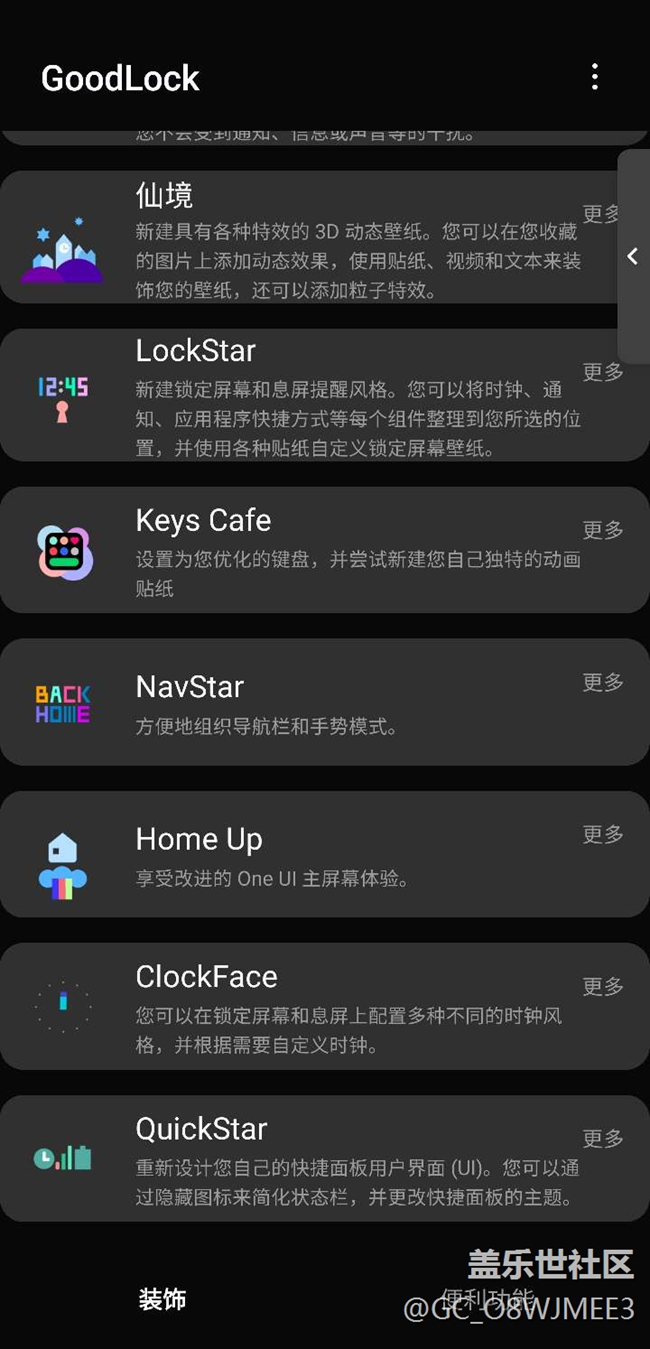The image size is (650, 1349).
Task: Open the ClockFace module card
Action: [x=325, y=1006]
